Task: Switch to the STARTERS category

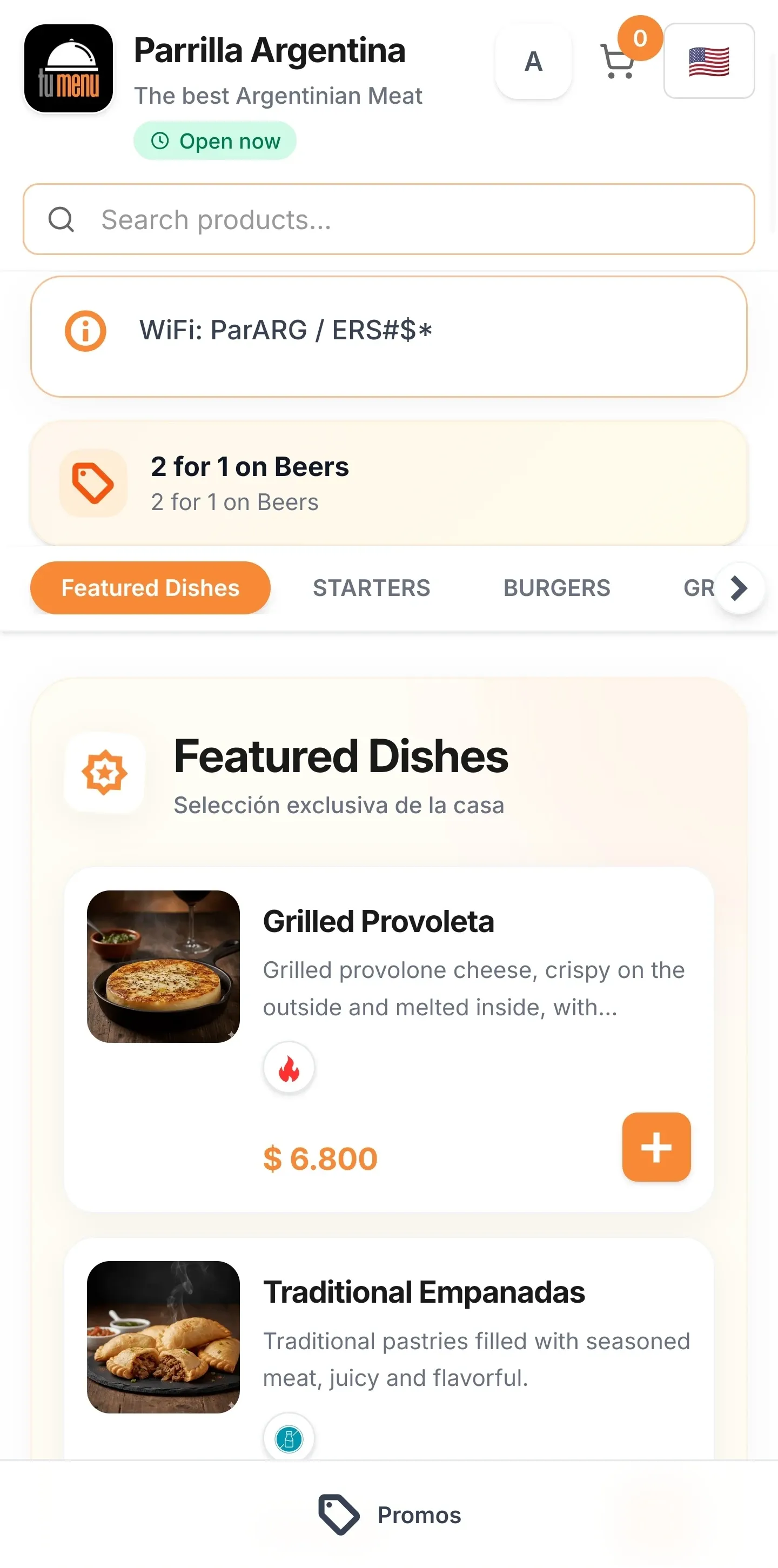Action: point(371,587)
